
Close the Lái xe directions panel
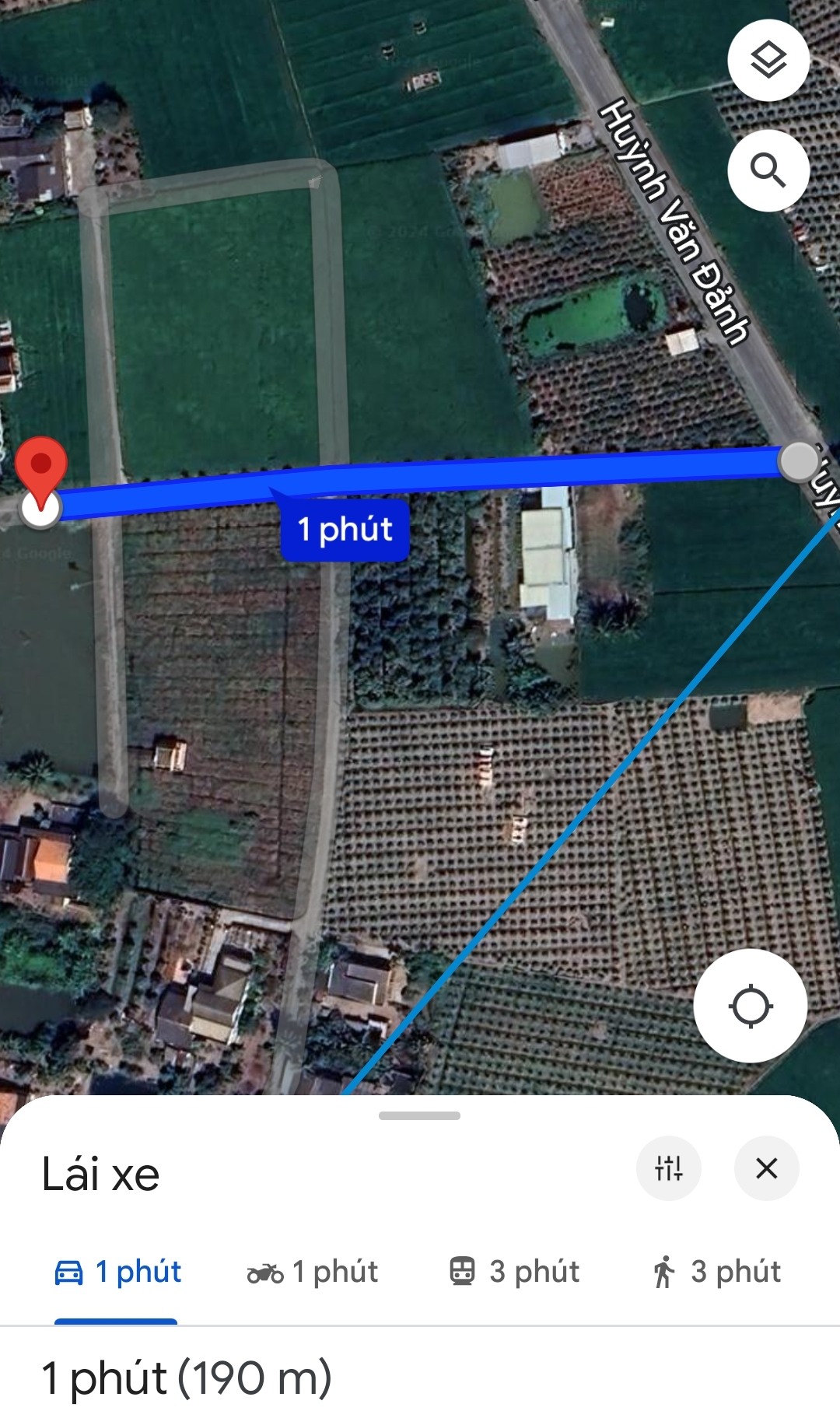click(x=767, y=1168)
